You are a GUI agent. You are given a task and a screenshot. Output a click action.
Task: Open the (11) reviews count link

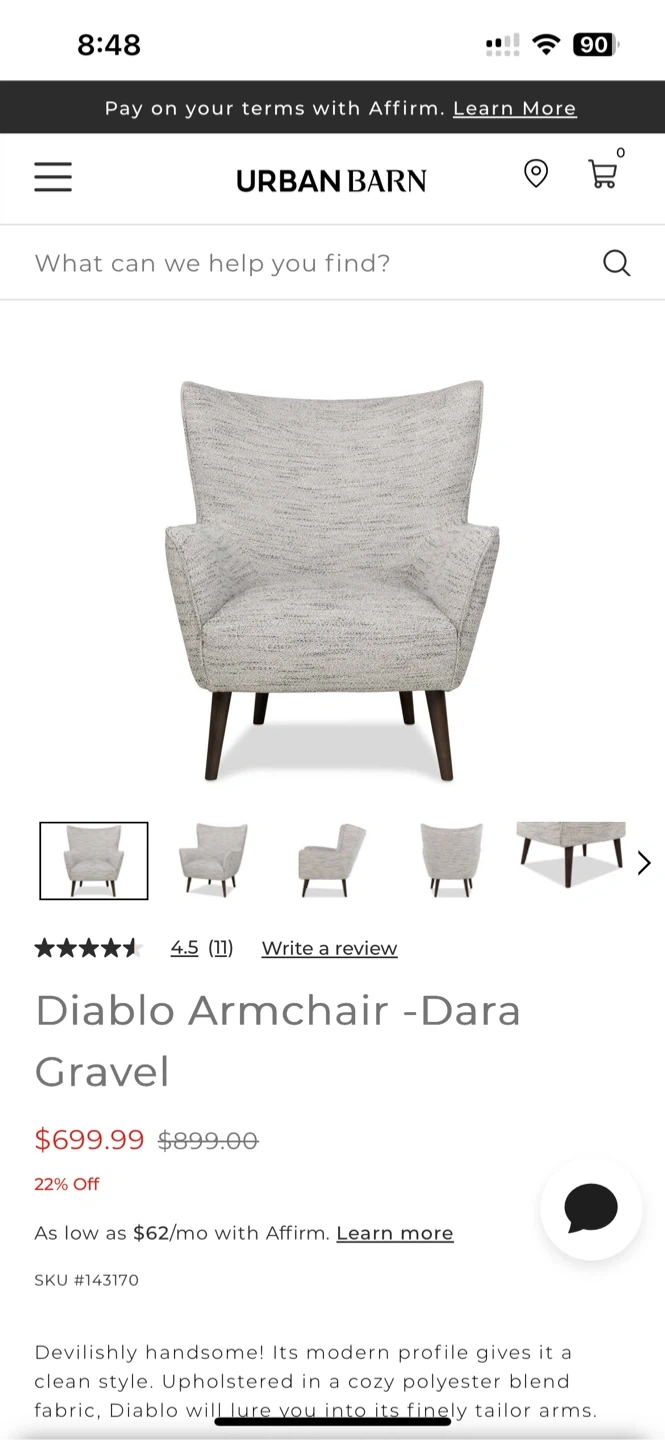pyautogui.click(x=221, y=948)
